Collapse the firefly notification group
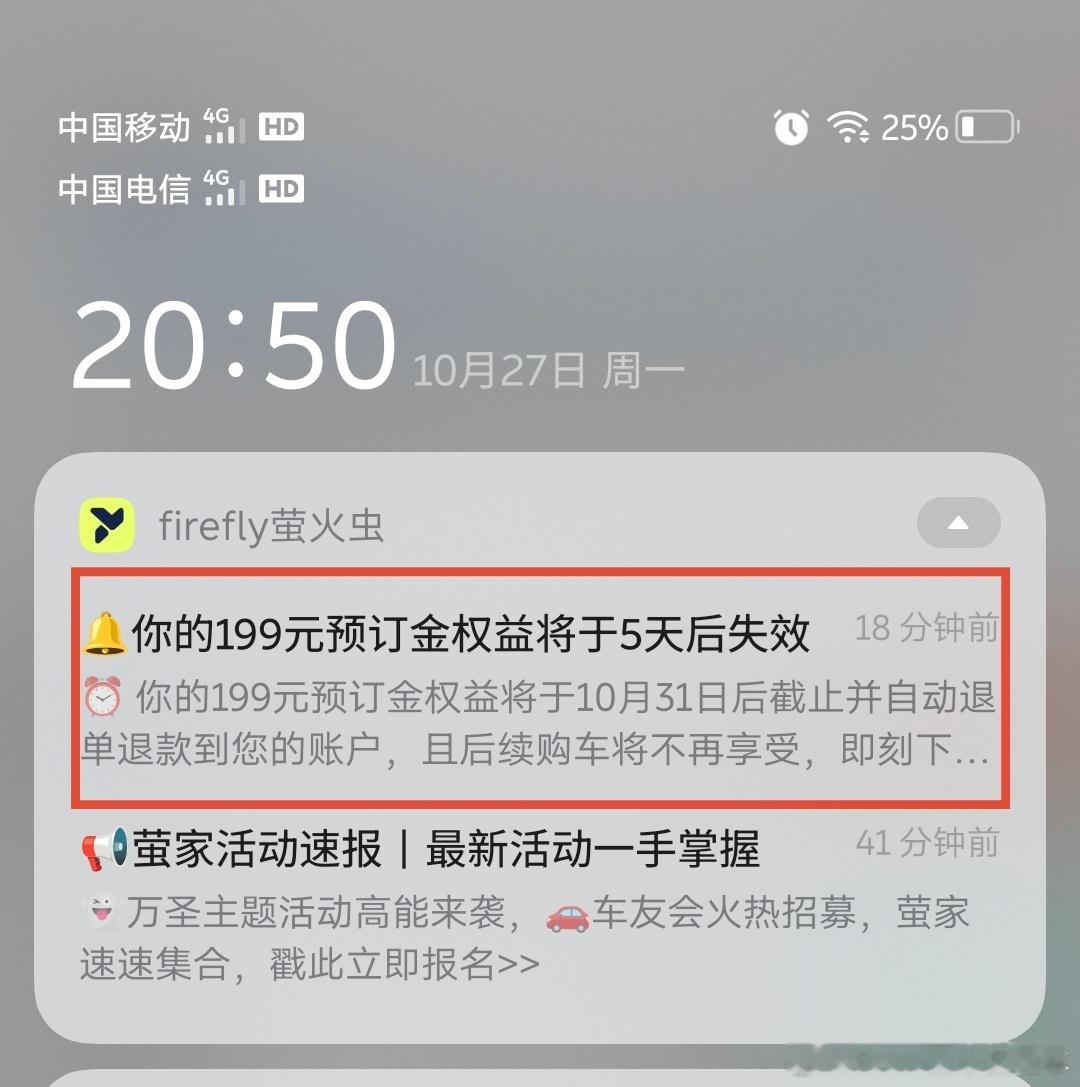 [958, 523]
